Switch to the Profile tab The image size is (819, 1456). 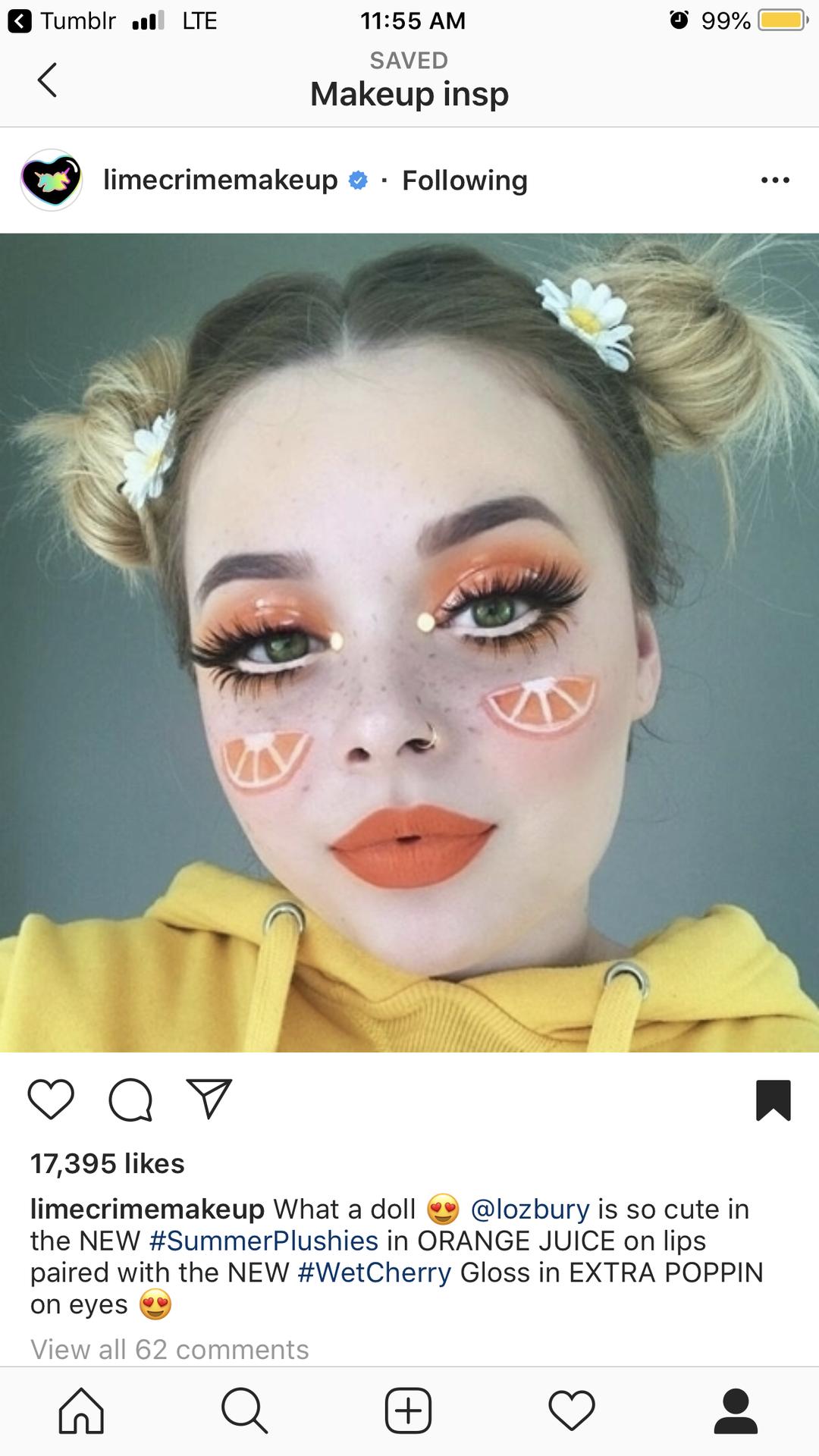point(736,1411)
